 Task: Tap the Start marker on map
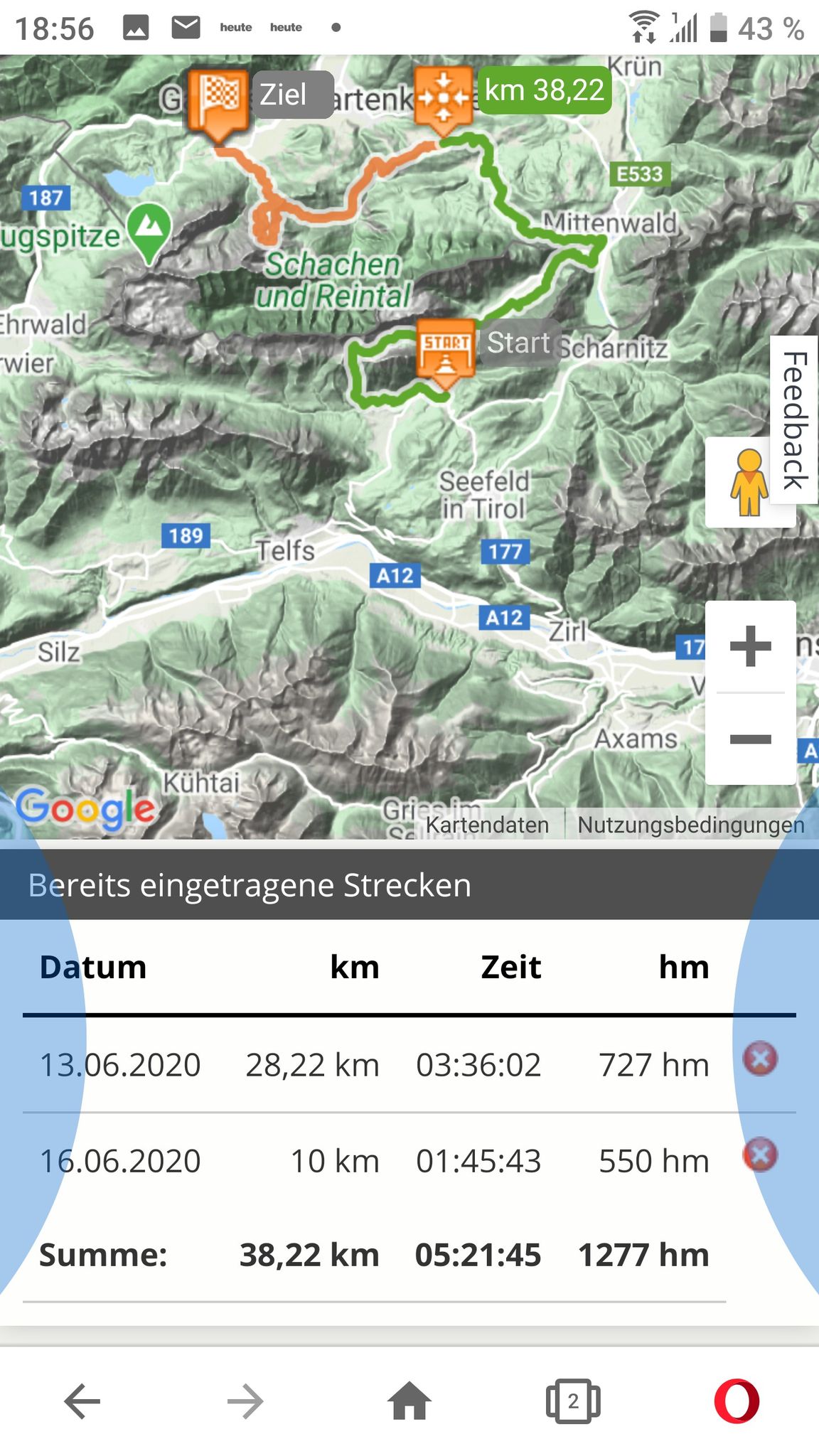pyautogui.click(x=445, y=353)
